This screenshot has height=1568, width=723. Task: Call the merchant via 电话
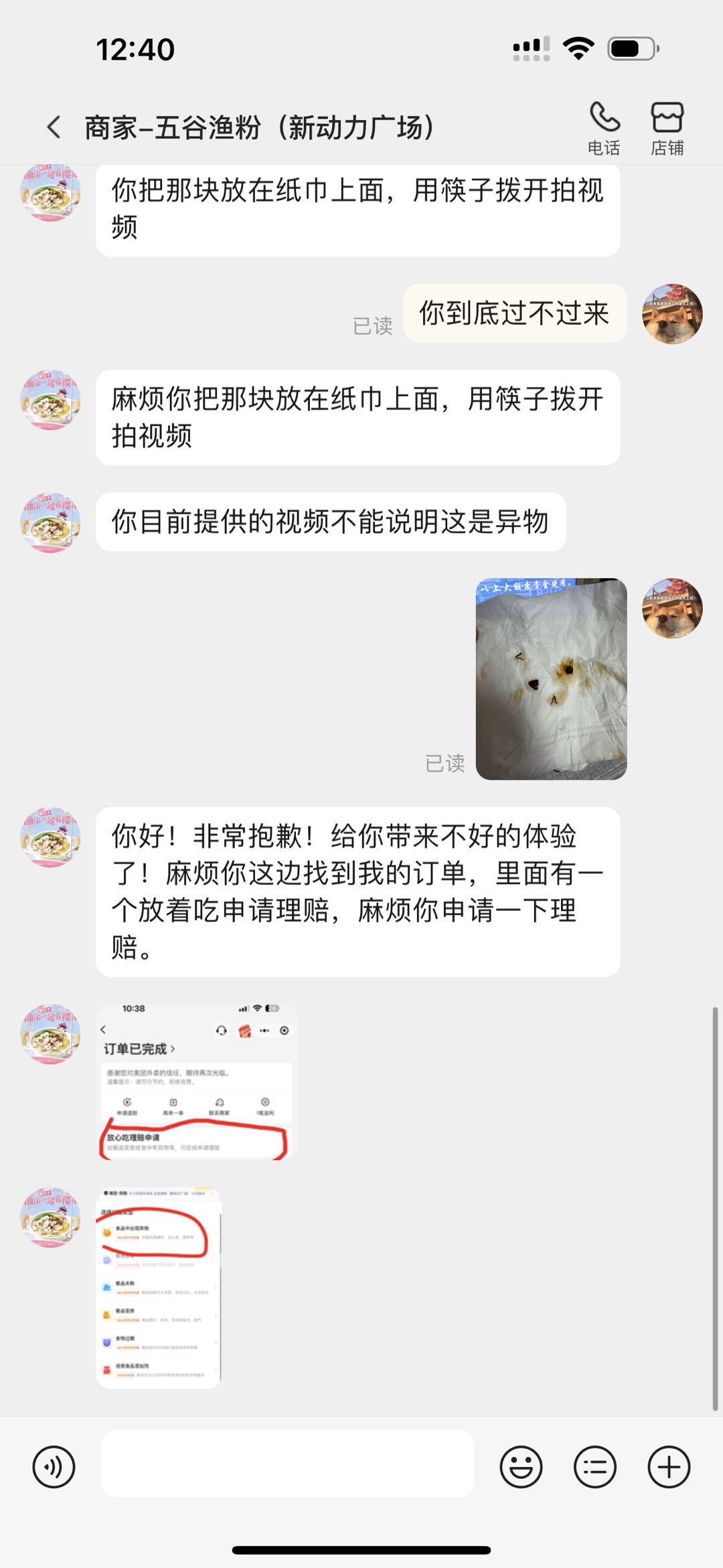pos(604,129)
